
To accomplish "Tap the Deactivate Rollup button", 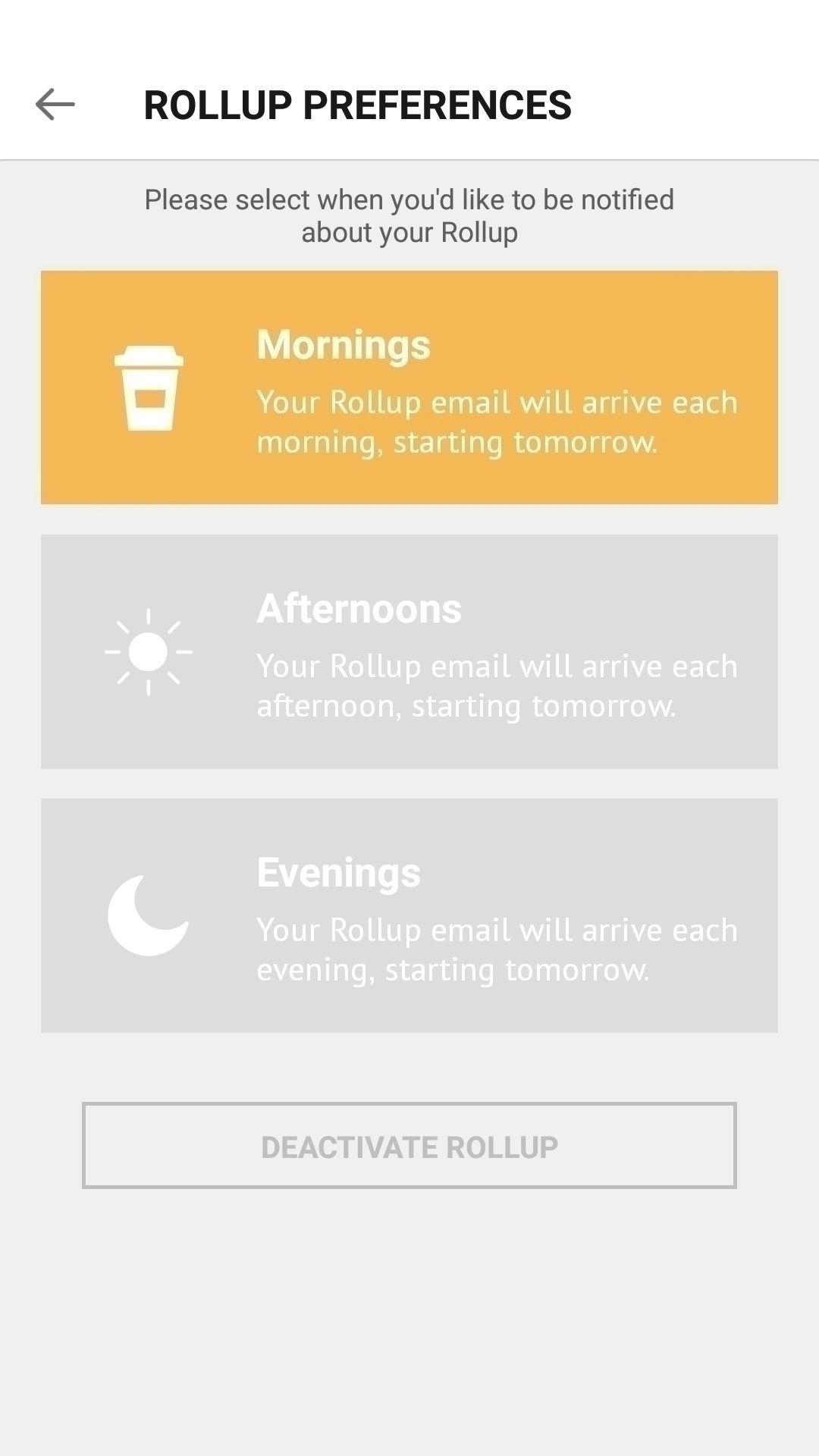I will (409, 1145).
